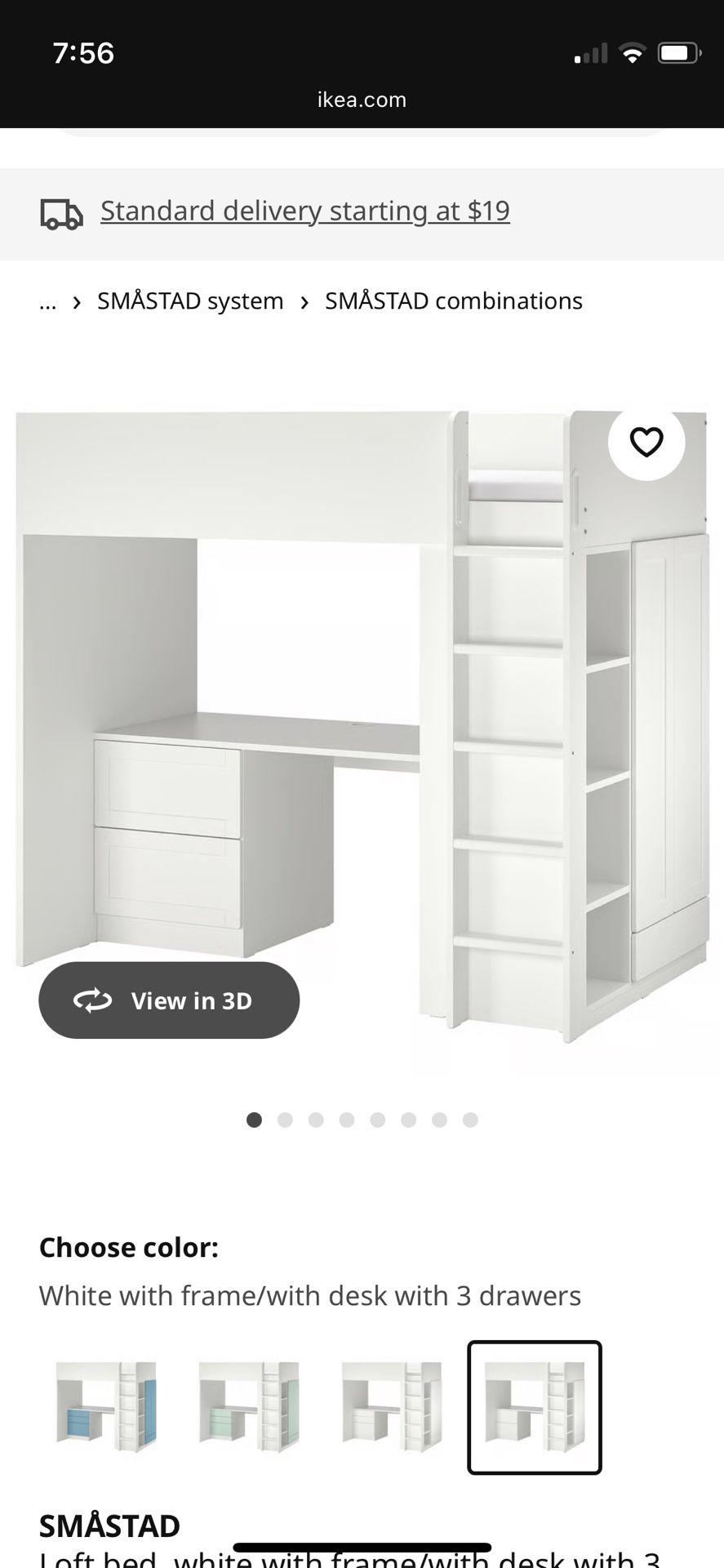The height and width of the screenshot is (1568, 724).
Task: Select the blue drawer color variant
Action: [108, 1407]
